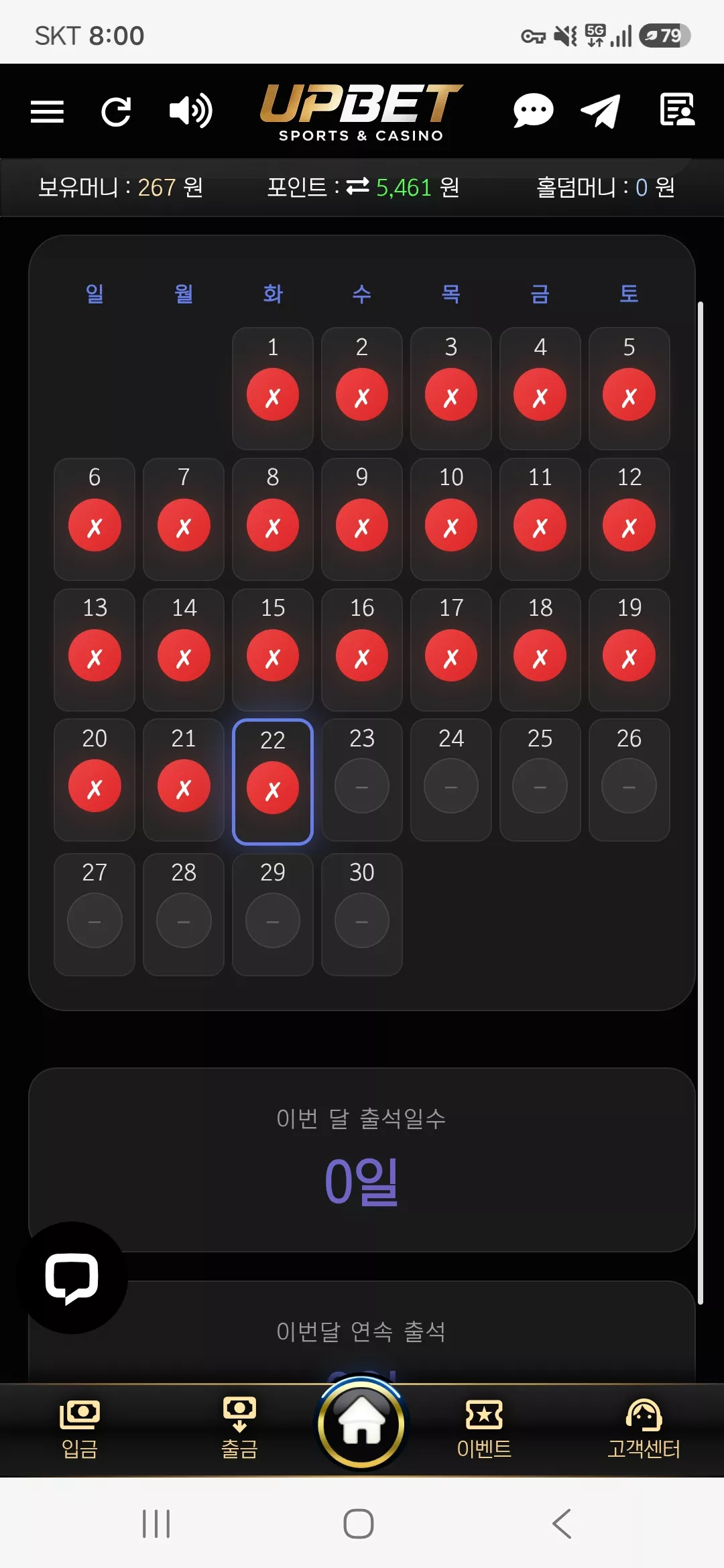Refresh the page with reload icon
724x1568 pixels.
click(x=117, y=111)
